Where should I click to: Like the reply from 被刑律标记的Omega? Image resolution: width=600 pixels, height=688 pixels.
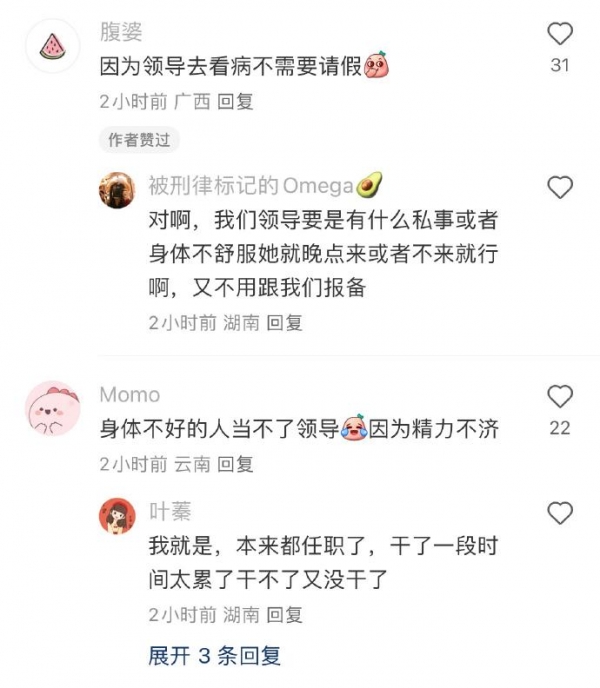(560, 187)
